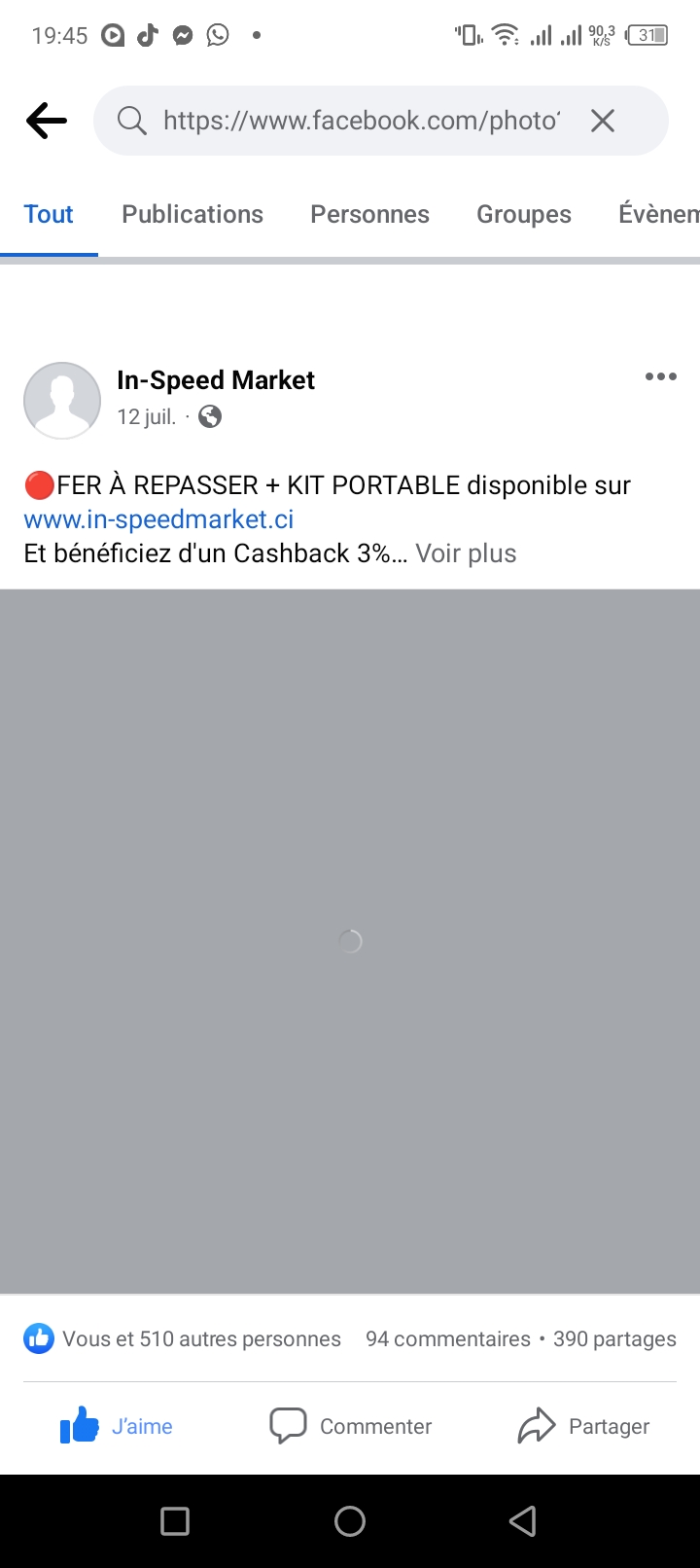Open the post's three-dot options menu
Screen dimensions: 700x1568
tap(661, 377)
